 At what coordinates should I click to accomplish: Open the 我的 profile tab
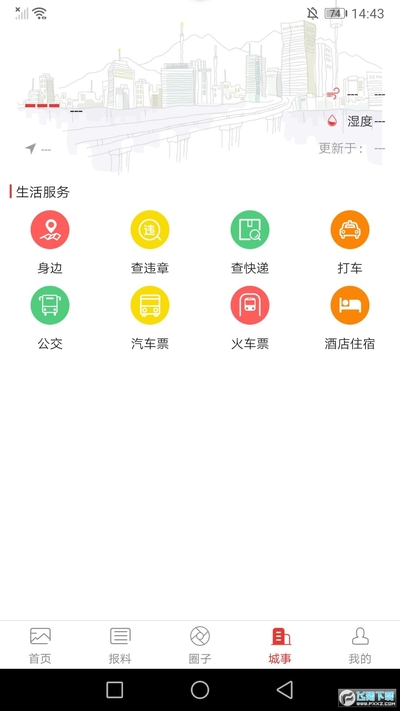coord(360,645)
